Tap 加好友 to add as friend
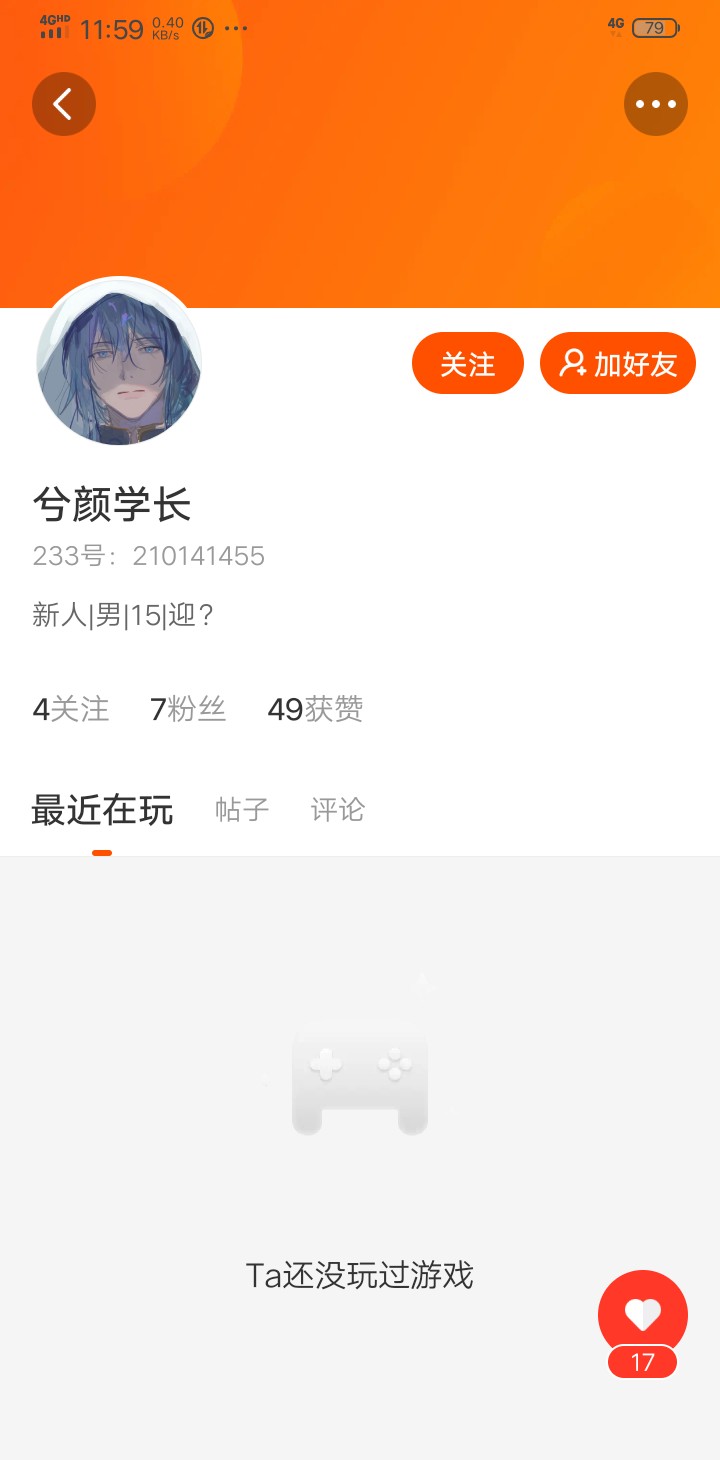This screenshot has height=1460, width=720. tap(618, 363)
